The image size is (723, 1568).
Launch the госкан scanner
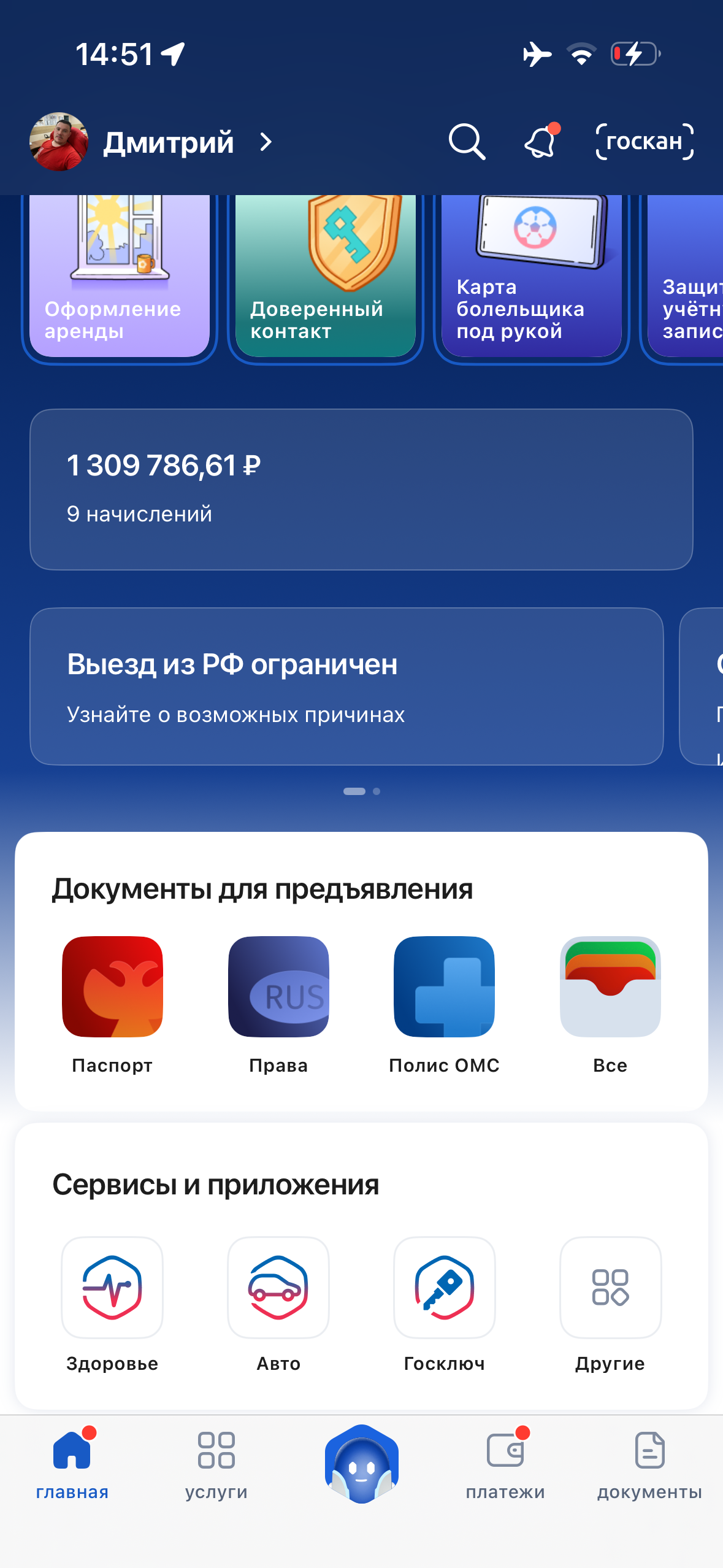(x=645, y=142)
